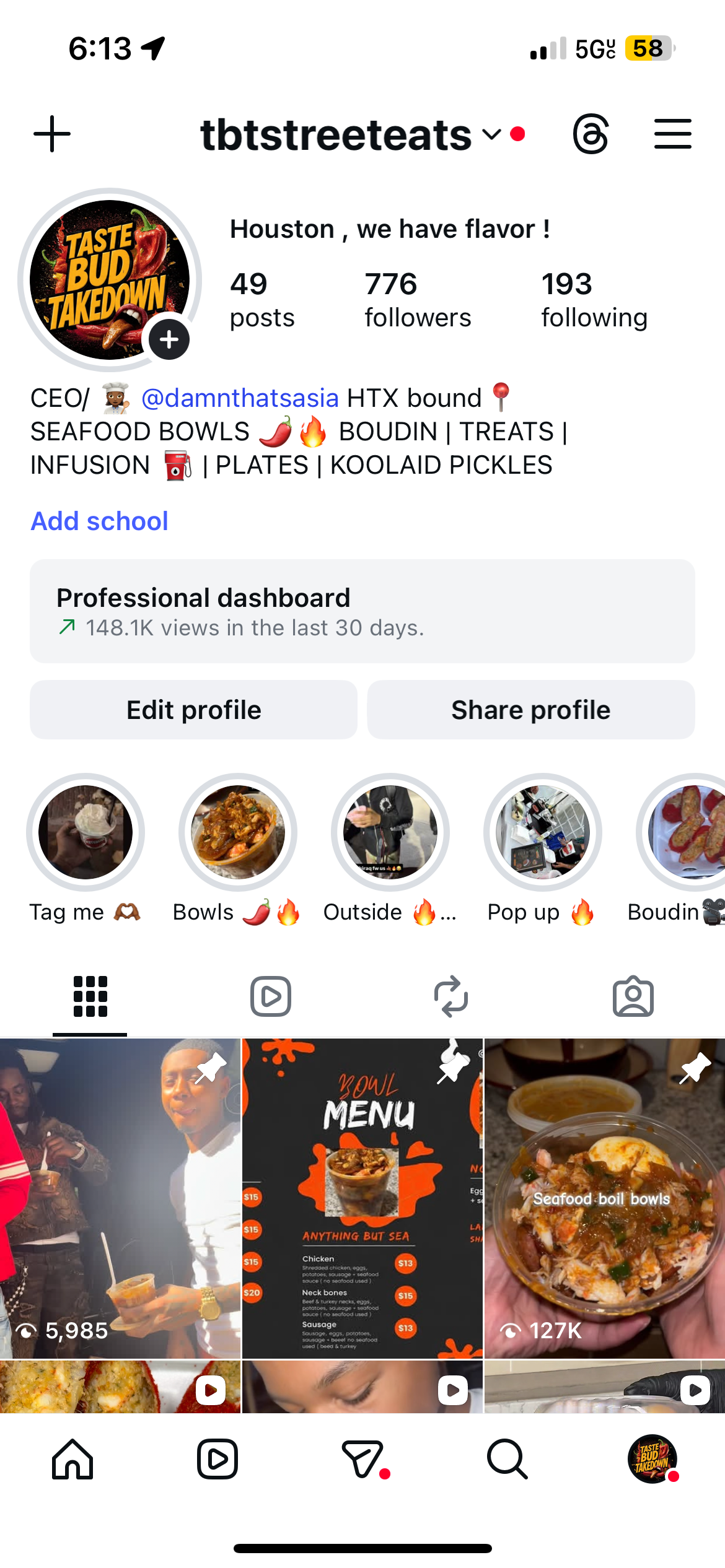
Task: Open the Bowls story highlight
Action: [x=238, y=832]
